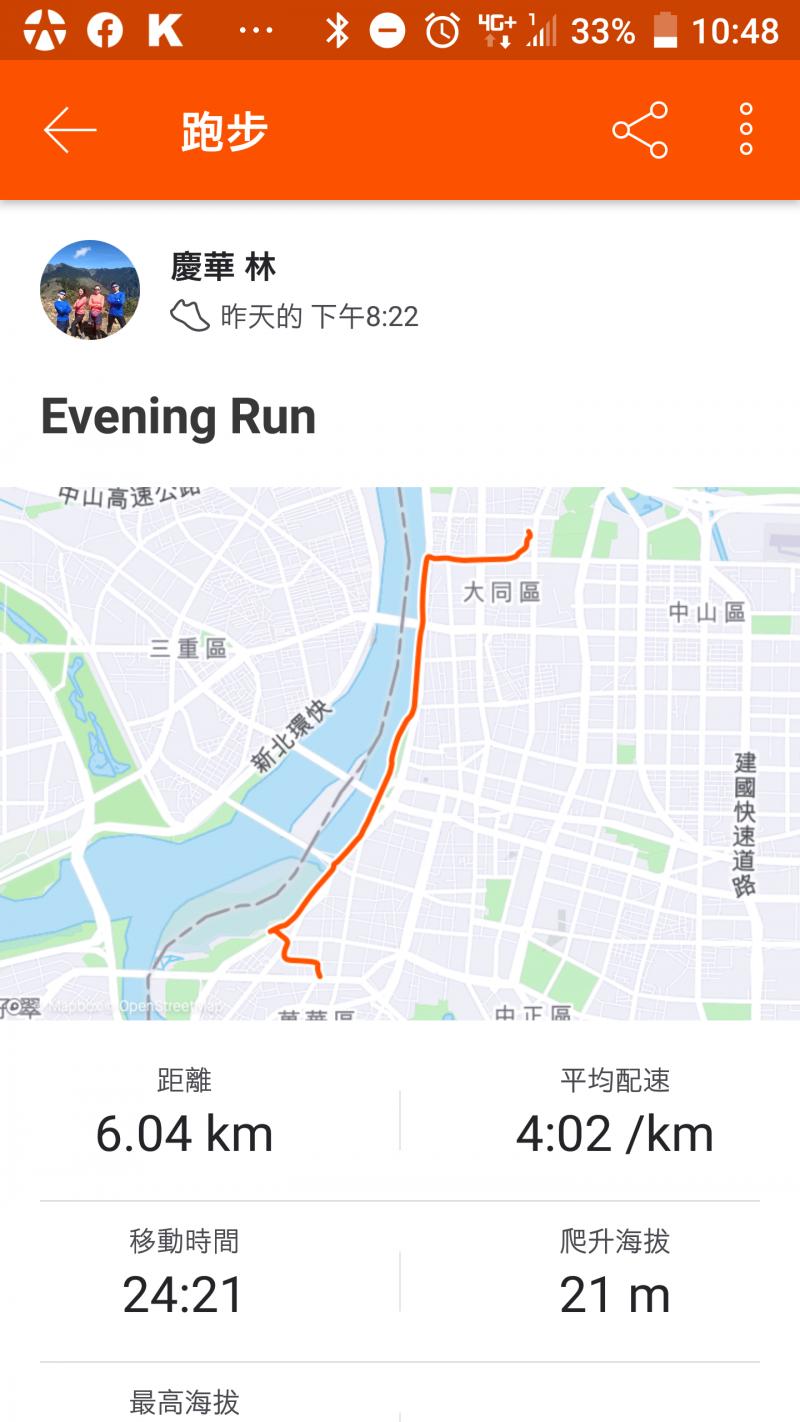View 慶華 林's athlete profile via name
Image resolution: width=800 pixels, height=1422 pixels.
pos(223,267)
